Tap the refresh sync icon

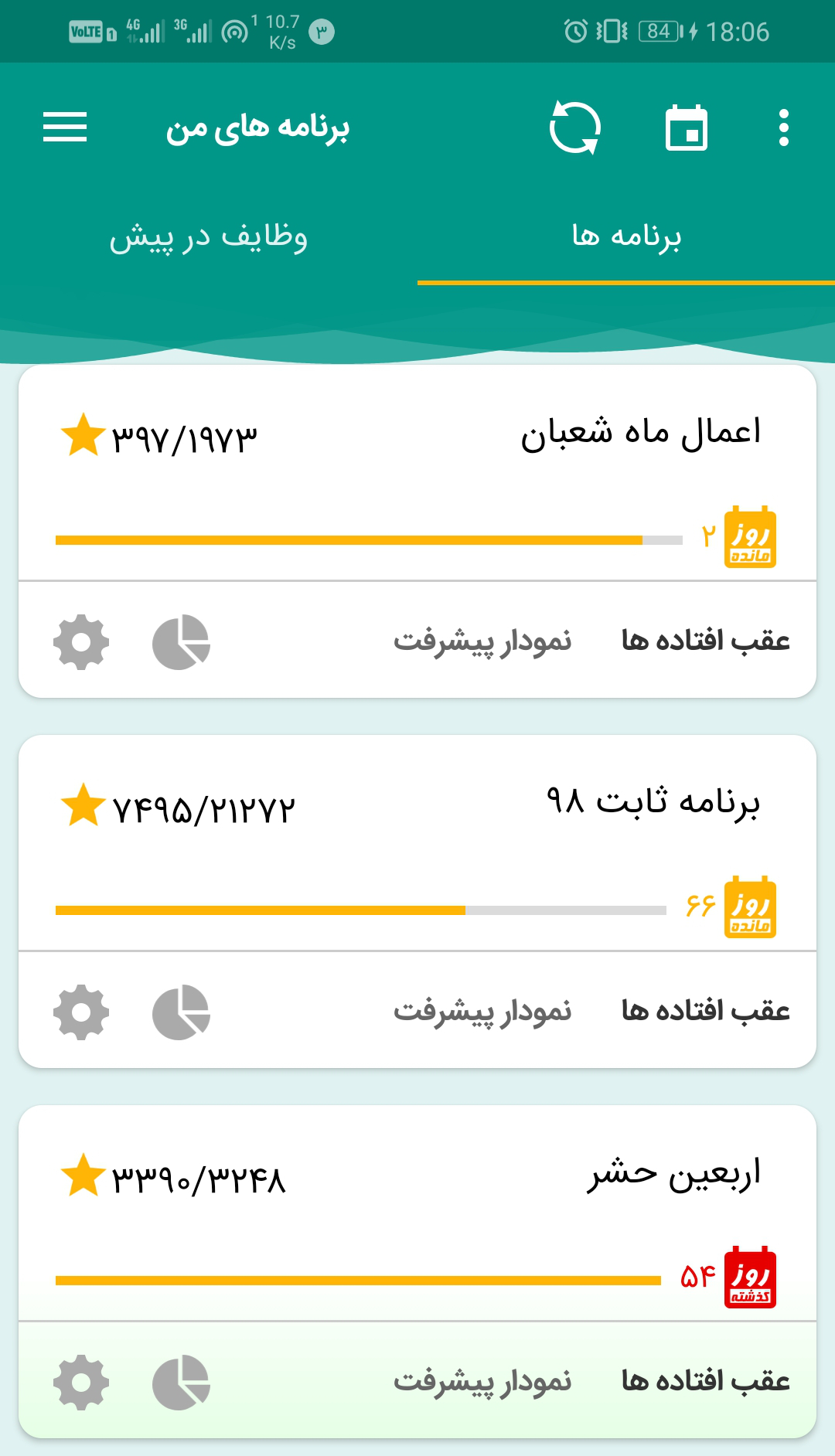pyautogui.click(x=574, y=128)
